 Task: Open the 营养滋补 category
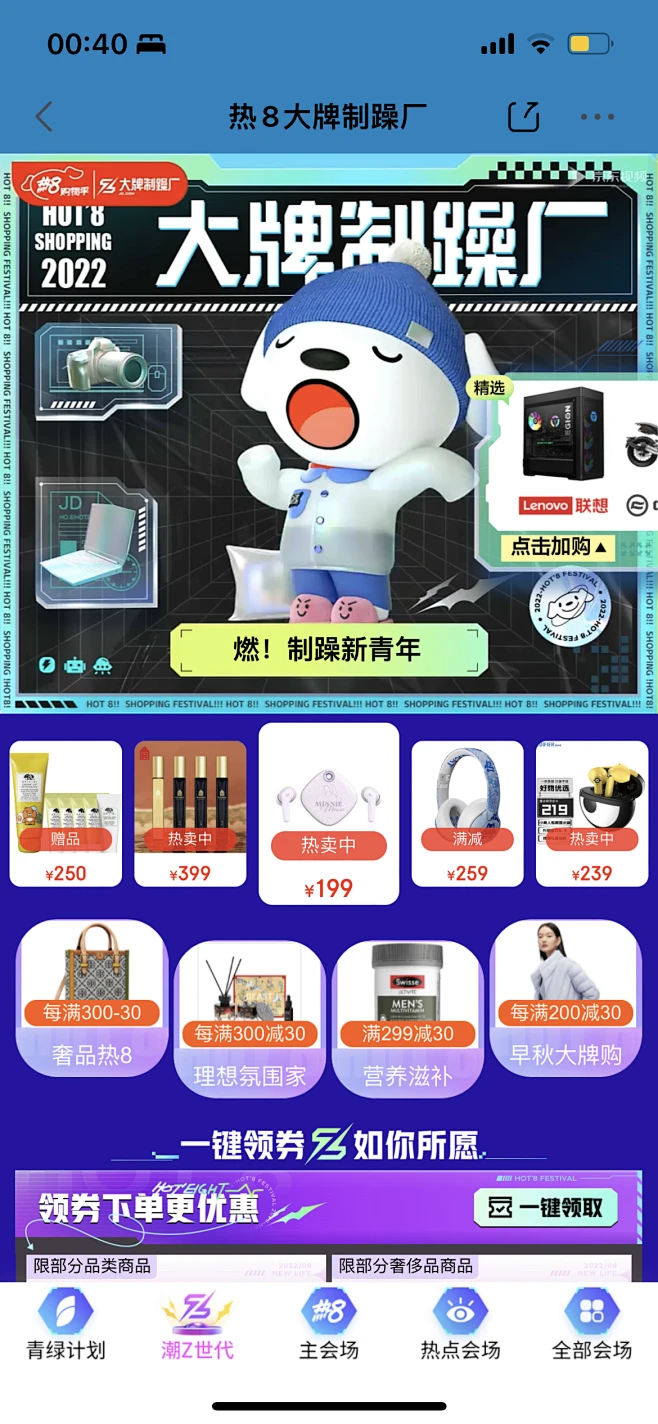tap(407, 1018)
